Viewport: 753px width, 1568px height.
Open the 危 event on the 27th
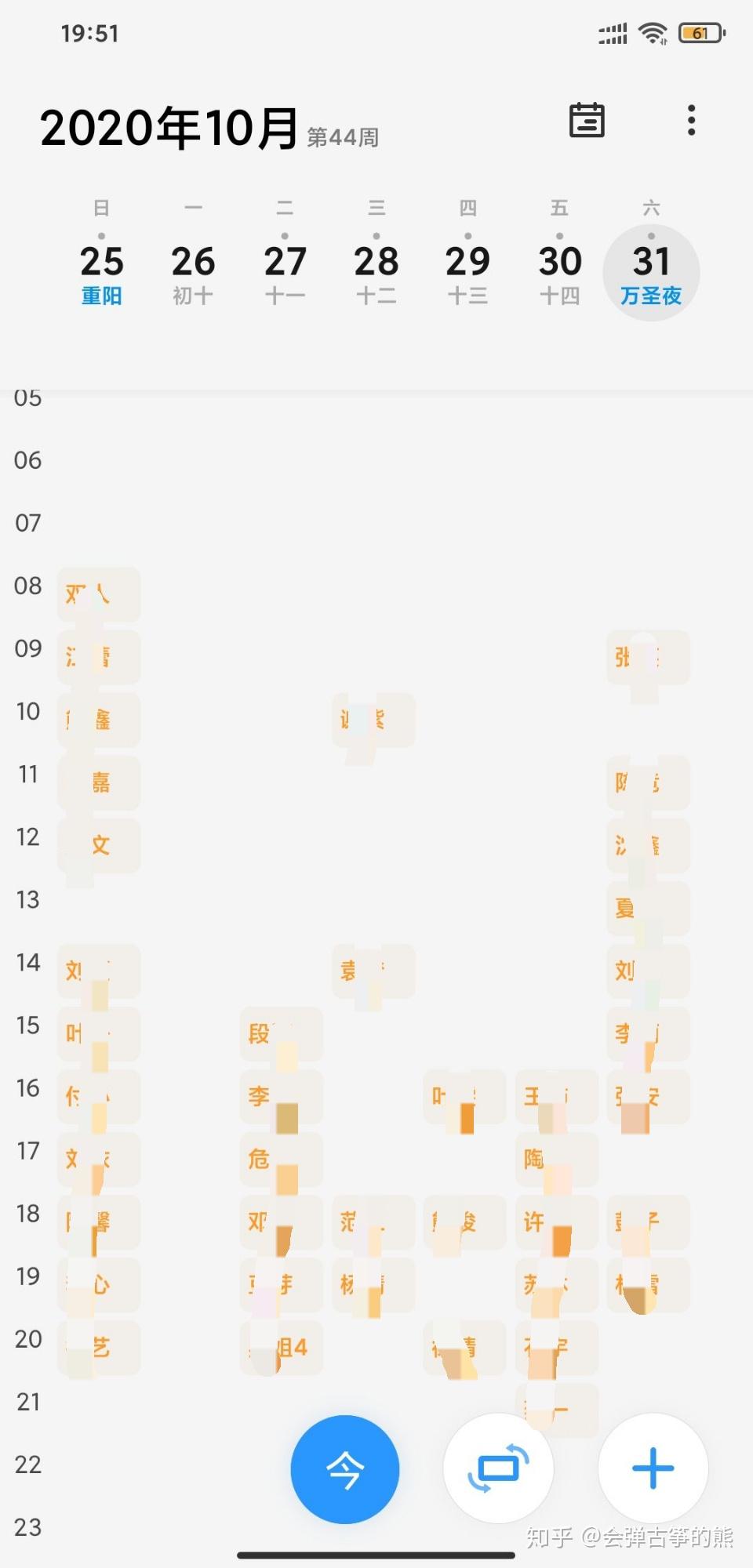(x=282, y=1160)
